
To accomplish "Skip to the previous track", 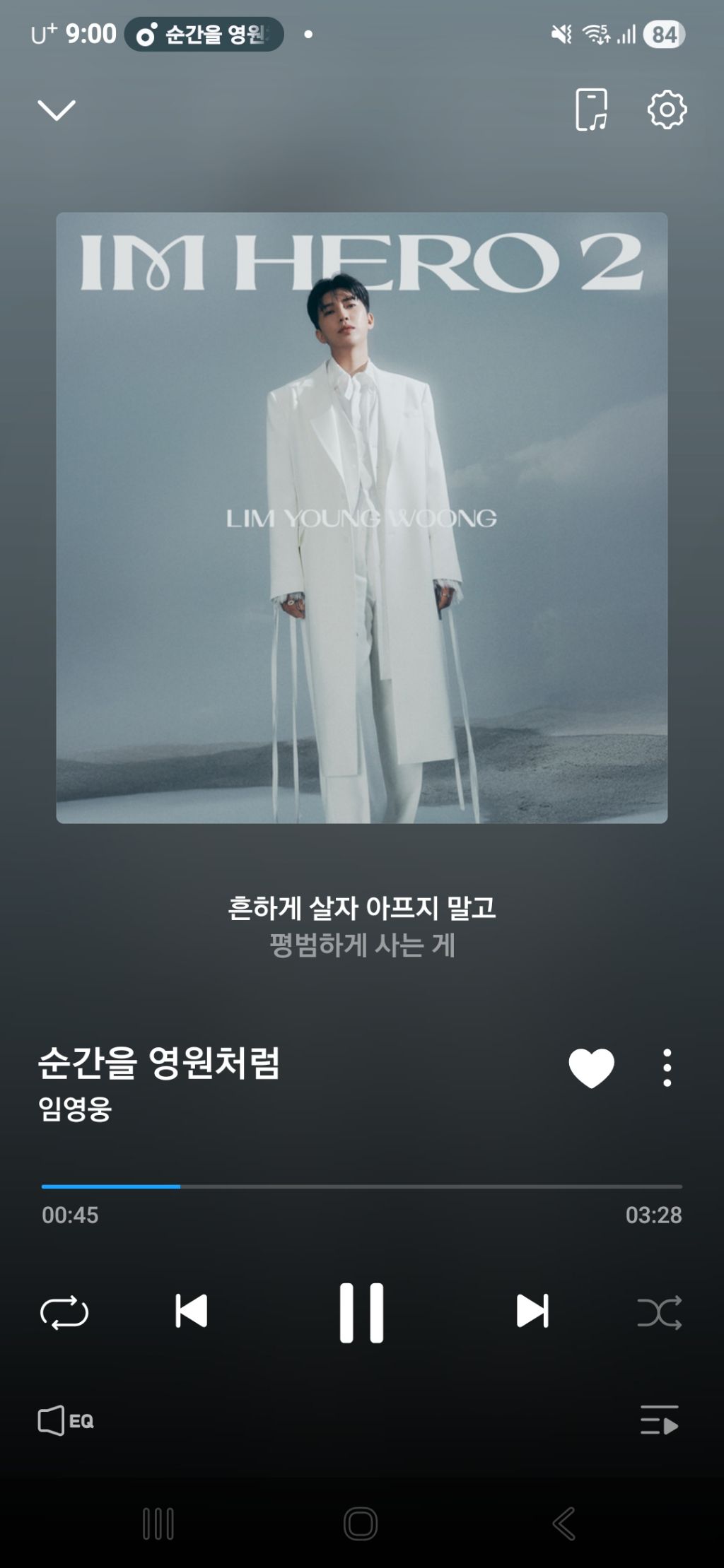I will [x=191, y=1311].
